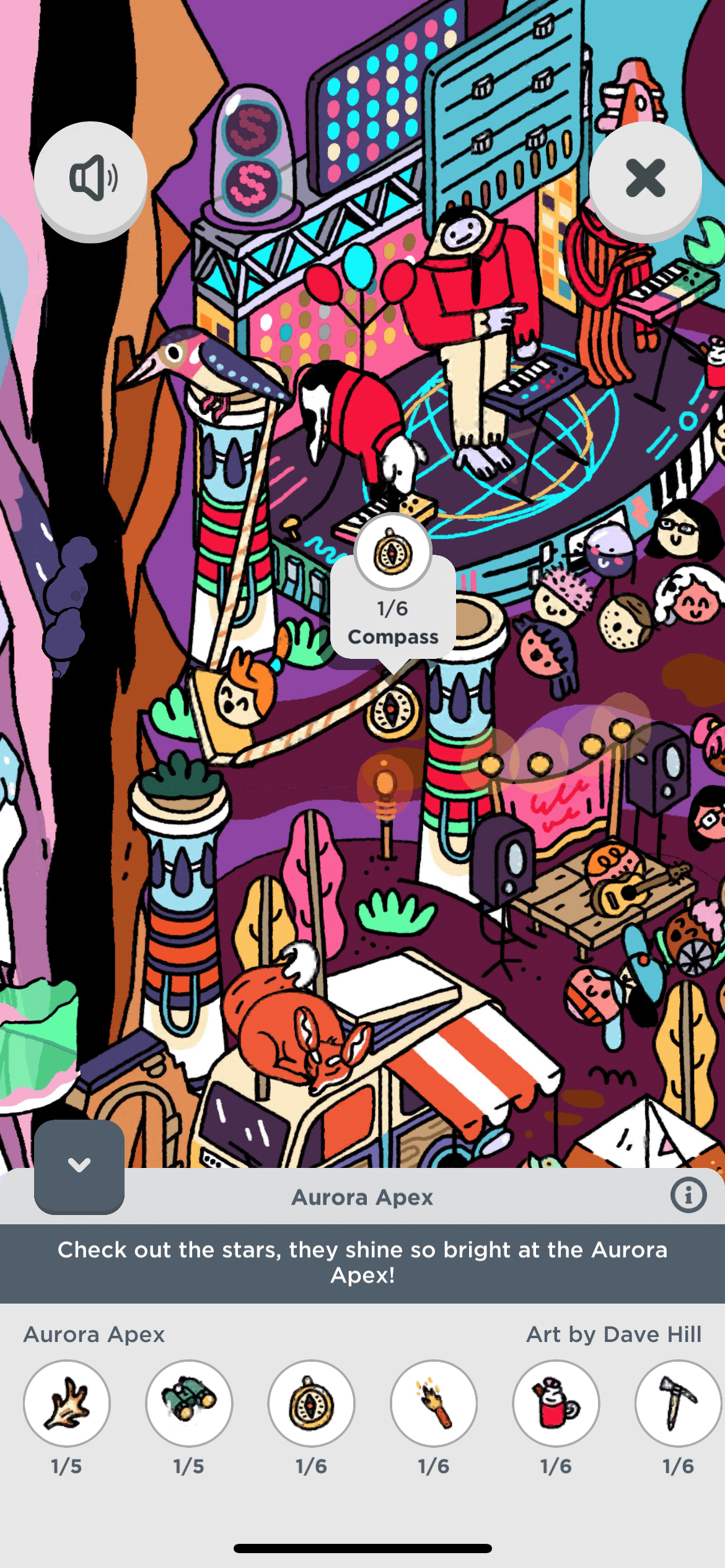Select the red mug item to find
725x1568 pixels.
(556, 1403)
